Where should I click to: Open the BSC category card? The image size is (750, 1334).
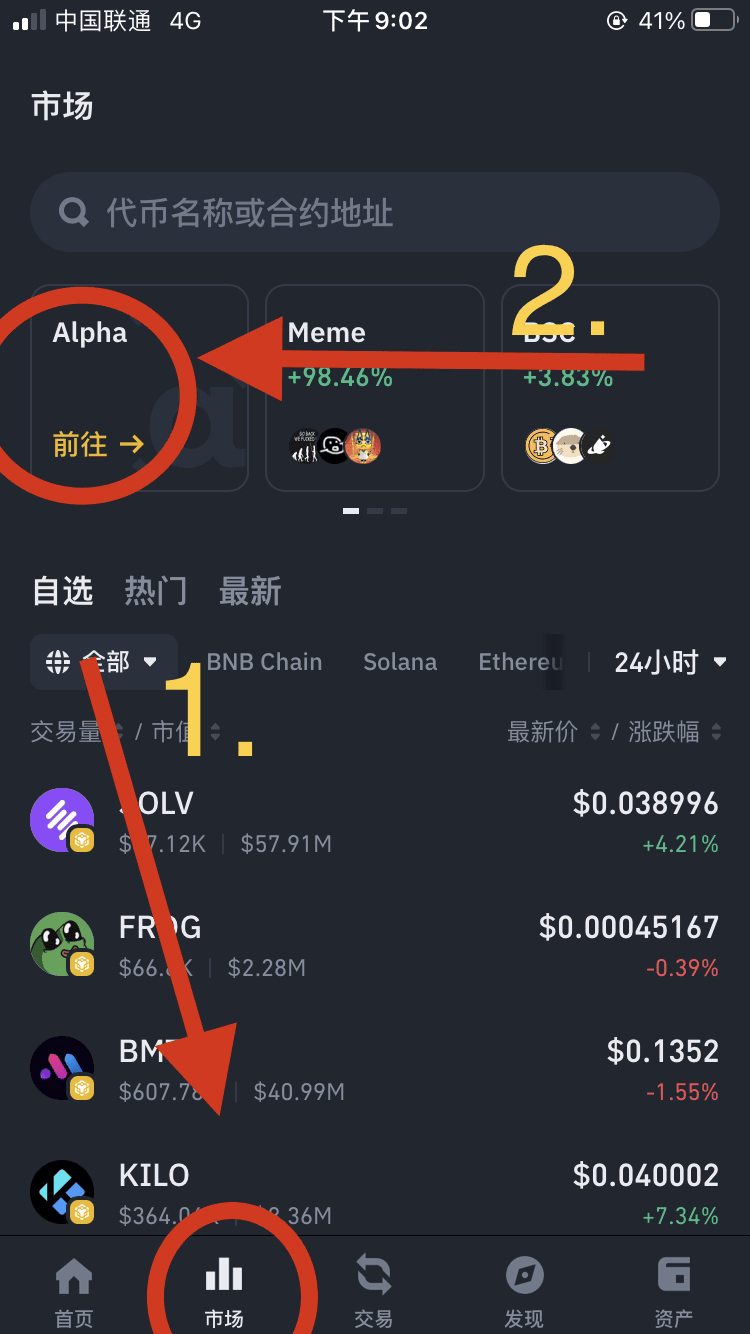click(610, 388)
